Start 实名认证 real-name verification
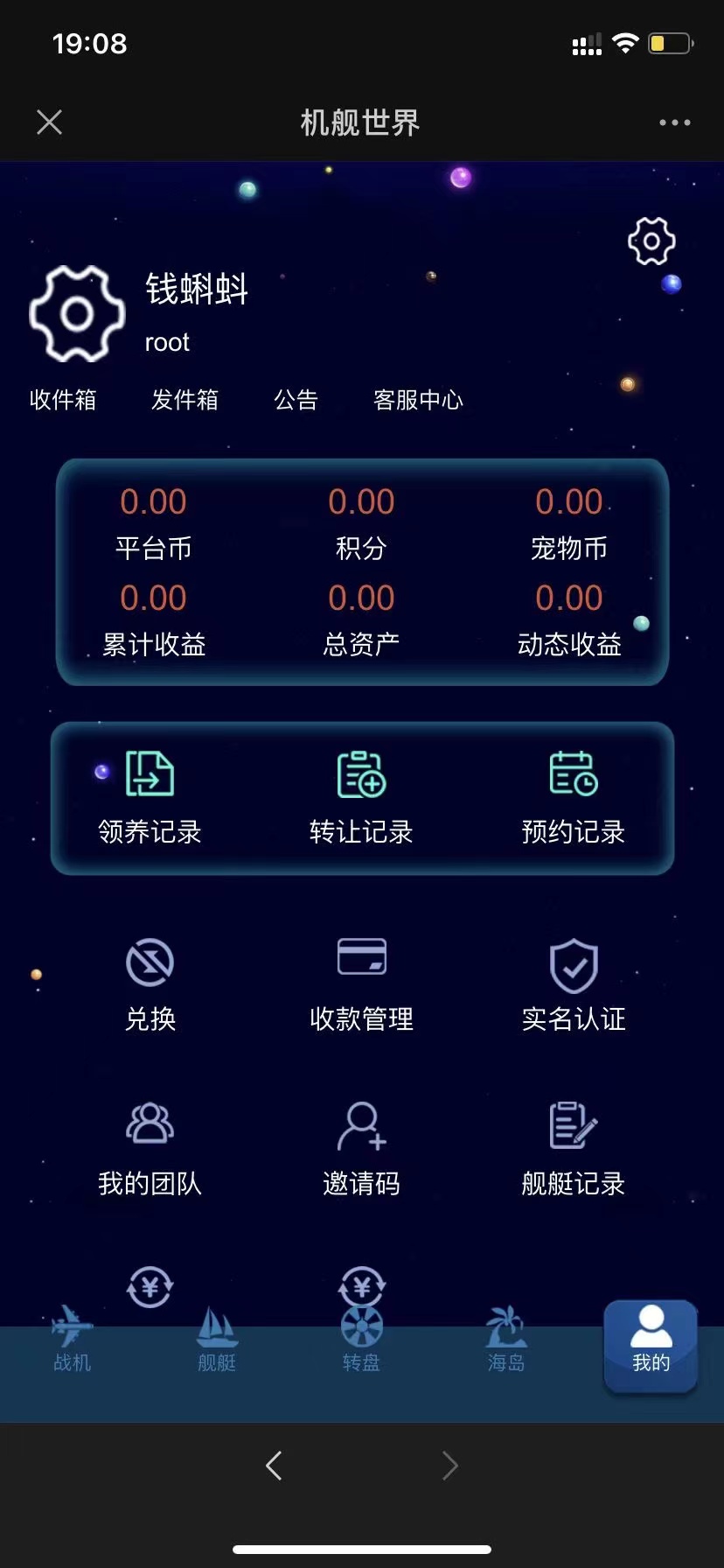Viewport: 724px width, 1568px height. tap(573, 984)
